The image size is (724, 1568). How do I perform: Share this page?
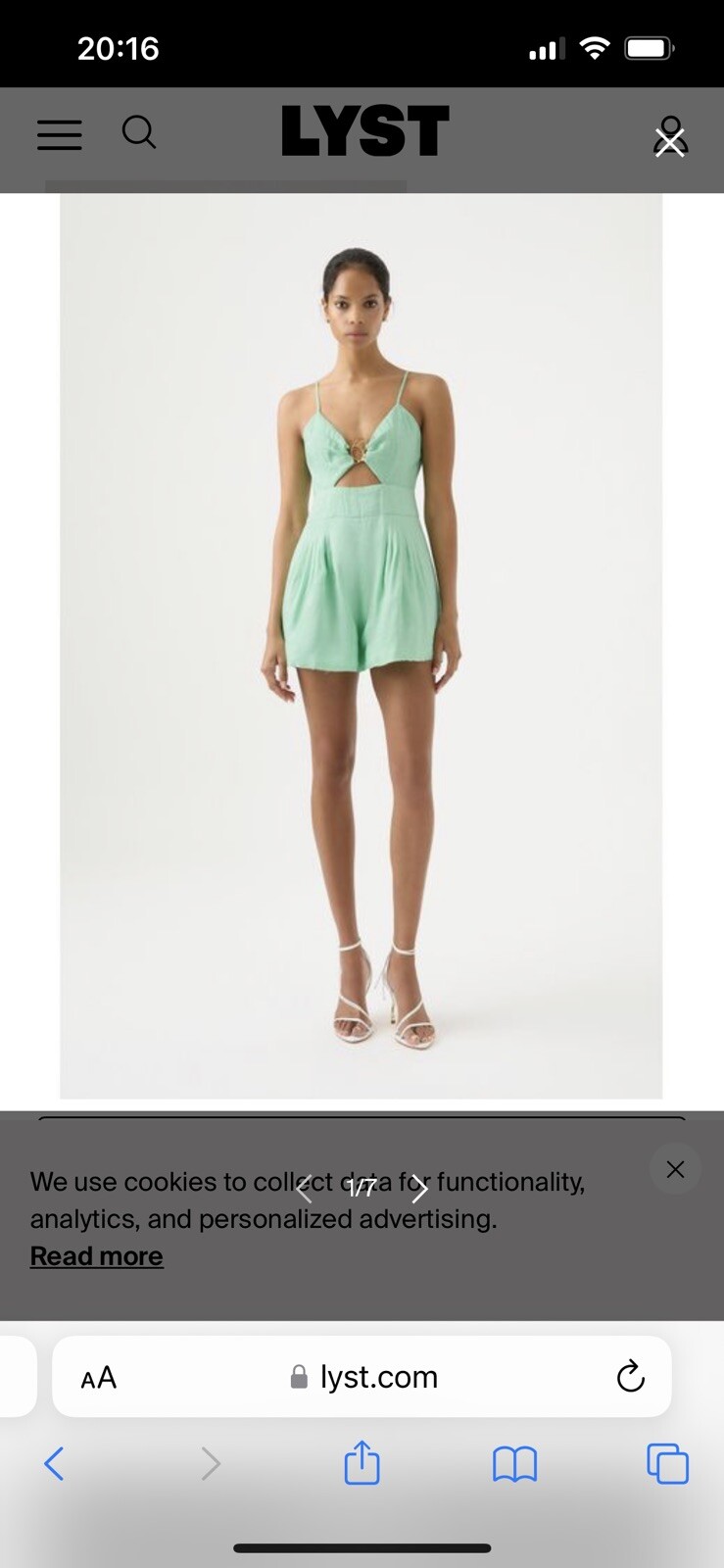(362, 1463)
